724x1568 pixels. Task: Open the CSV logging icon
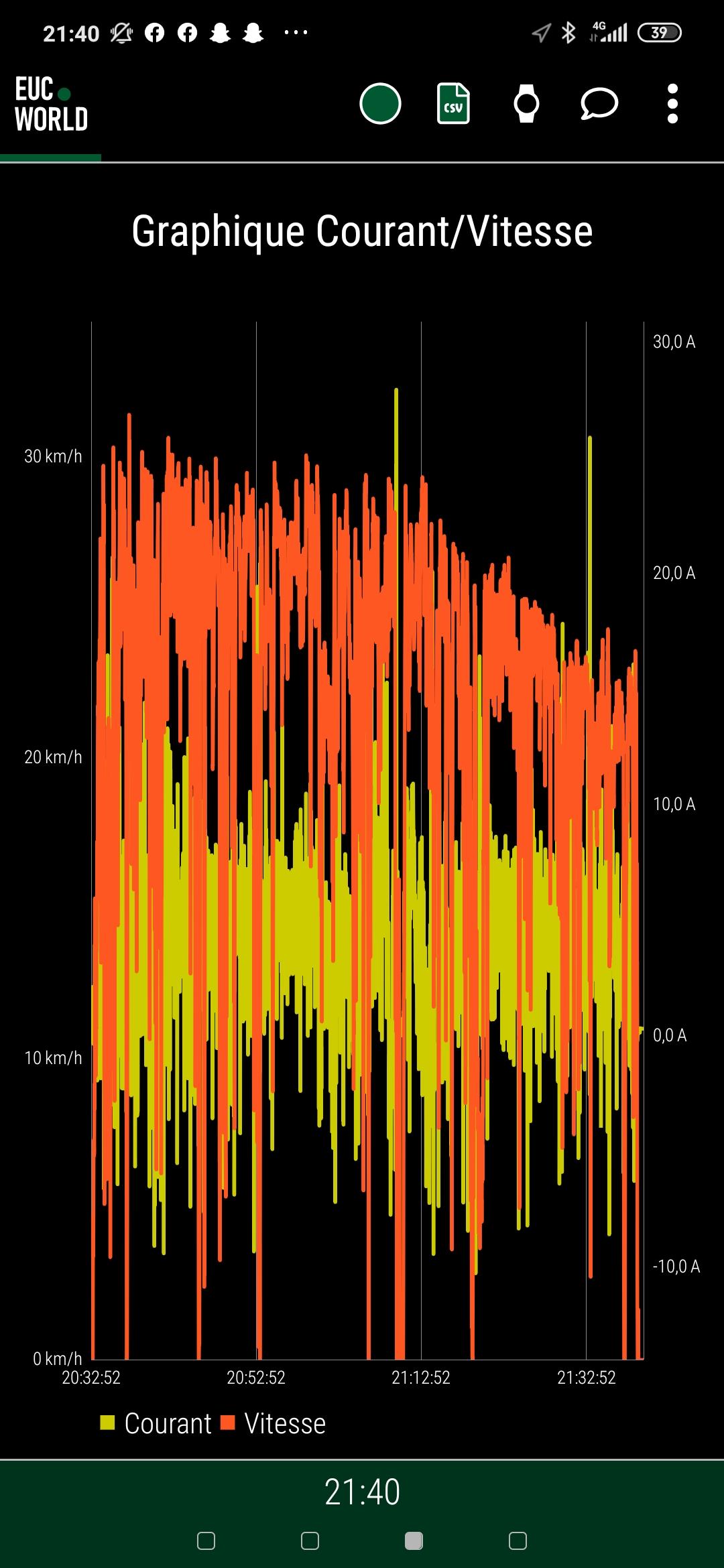click(453, 104)
